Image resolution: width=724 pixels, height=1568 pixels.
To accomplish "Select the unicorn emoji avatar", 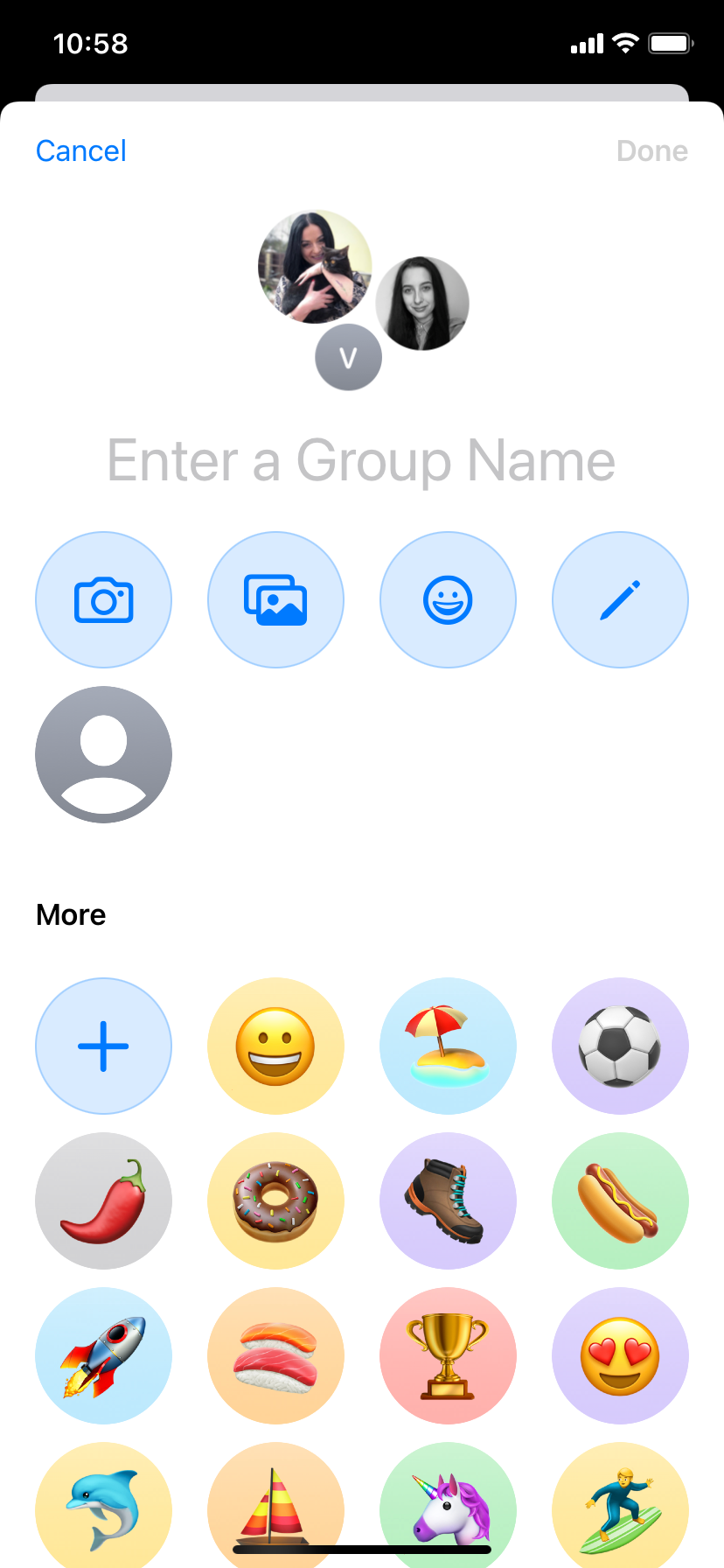I will (x=448, y=1507).
